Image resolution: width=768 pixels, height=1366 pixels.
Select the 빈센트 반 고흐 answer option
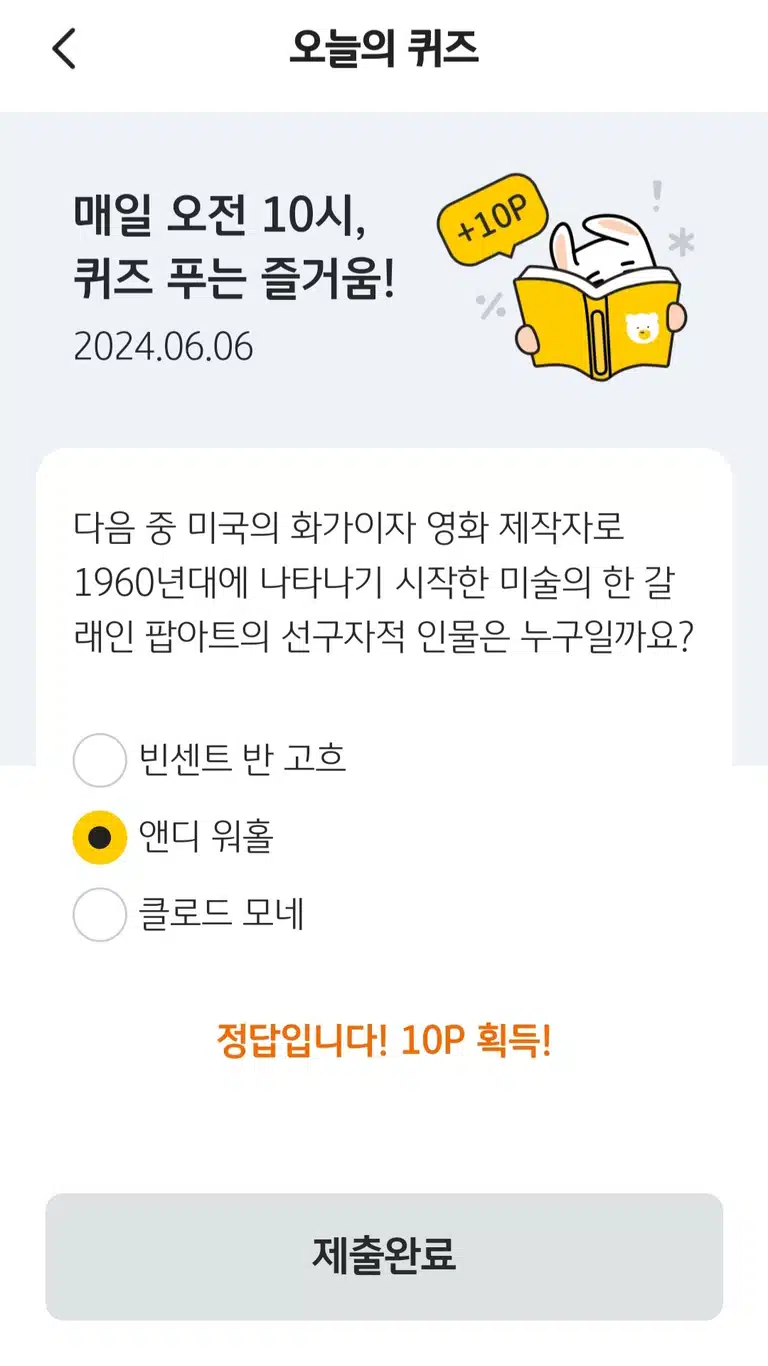210,760
